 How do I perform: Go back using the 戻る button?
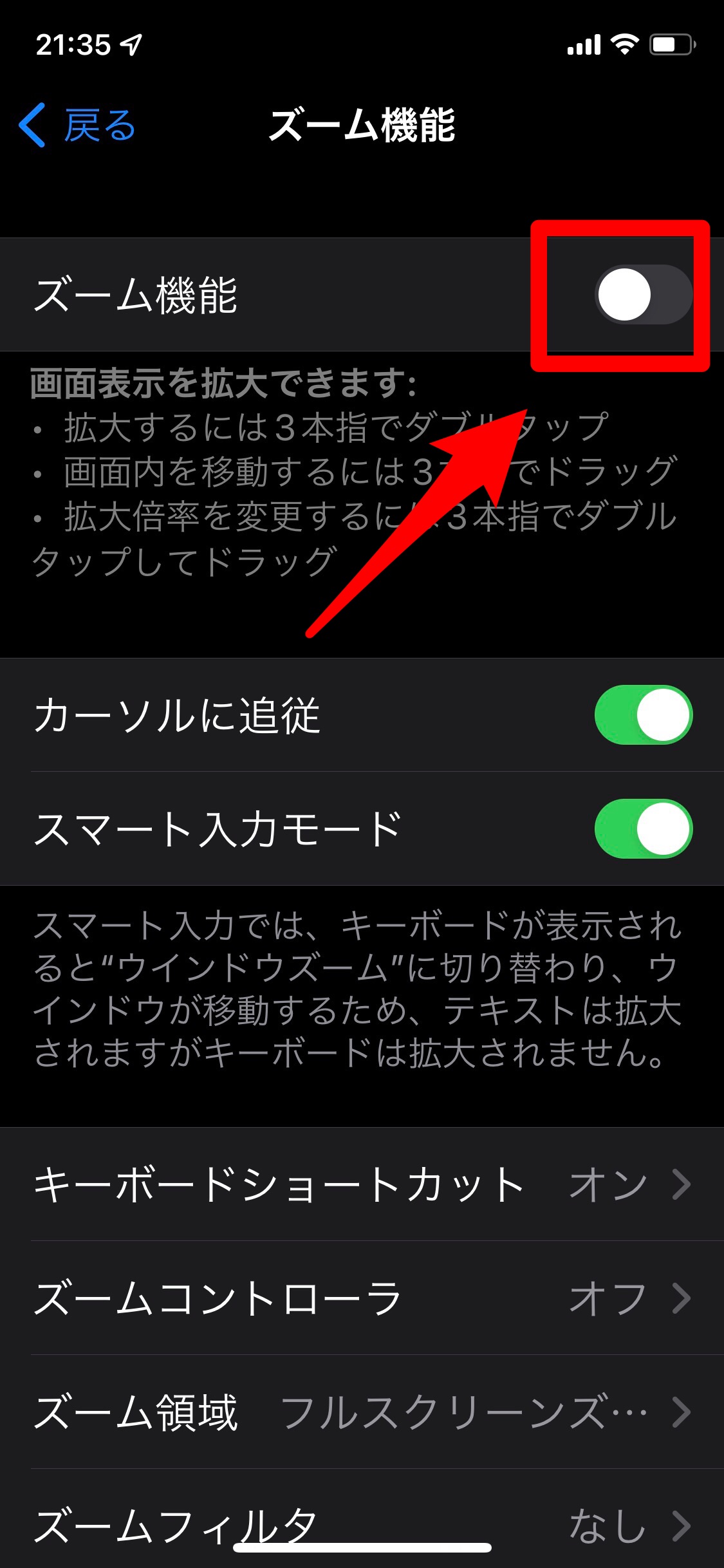tap(77, 125)
